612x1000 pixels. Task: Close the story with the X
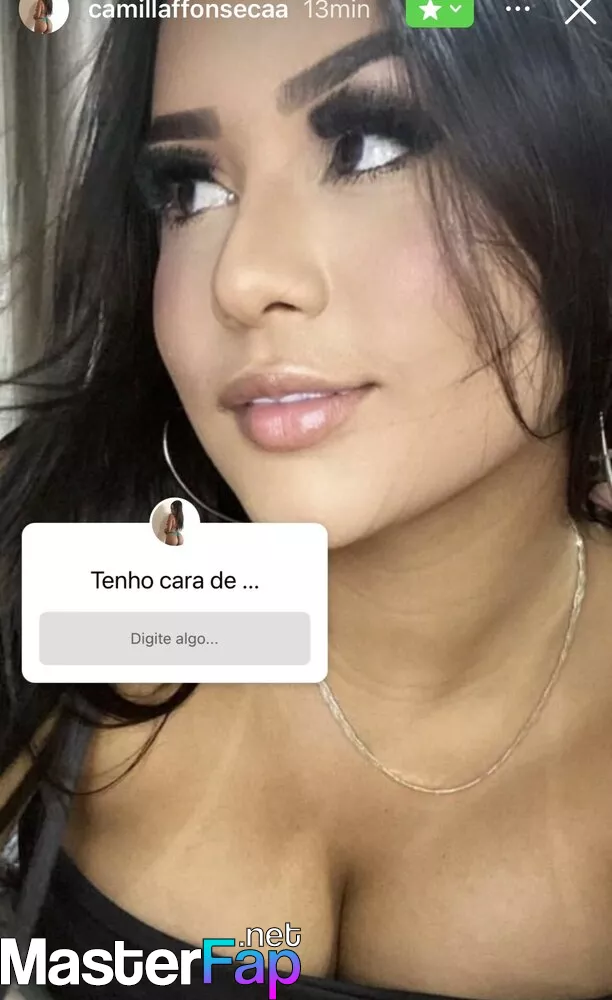580,11
